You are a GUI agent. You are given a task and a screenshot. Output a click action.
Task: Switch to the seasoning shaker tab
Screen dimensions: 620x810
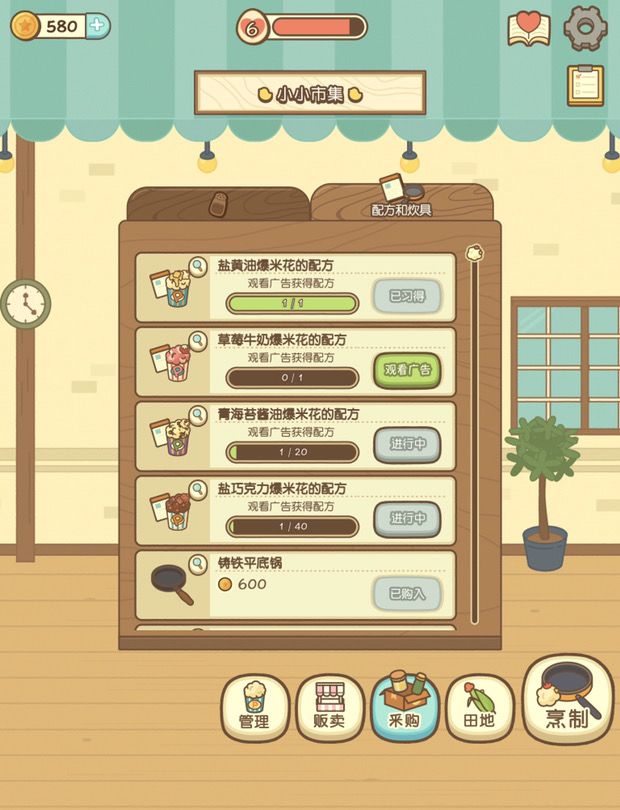pos(219,204)
